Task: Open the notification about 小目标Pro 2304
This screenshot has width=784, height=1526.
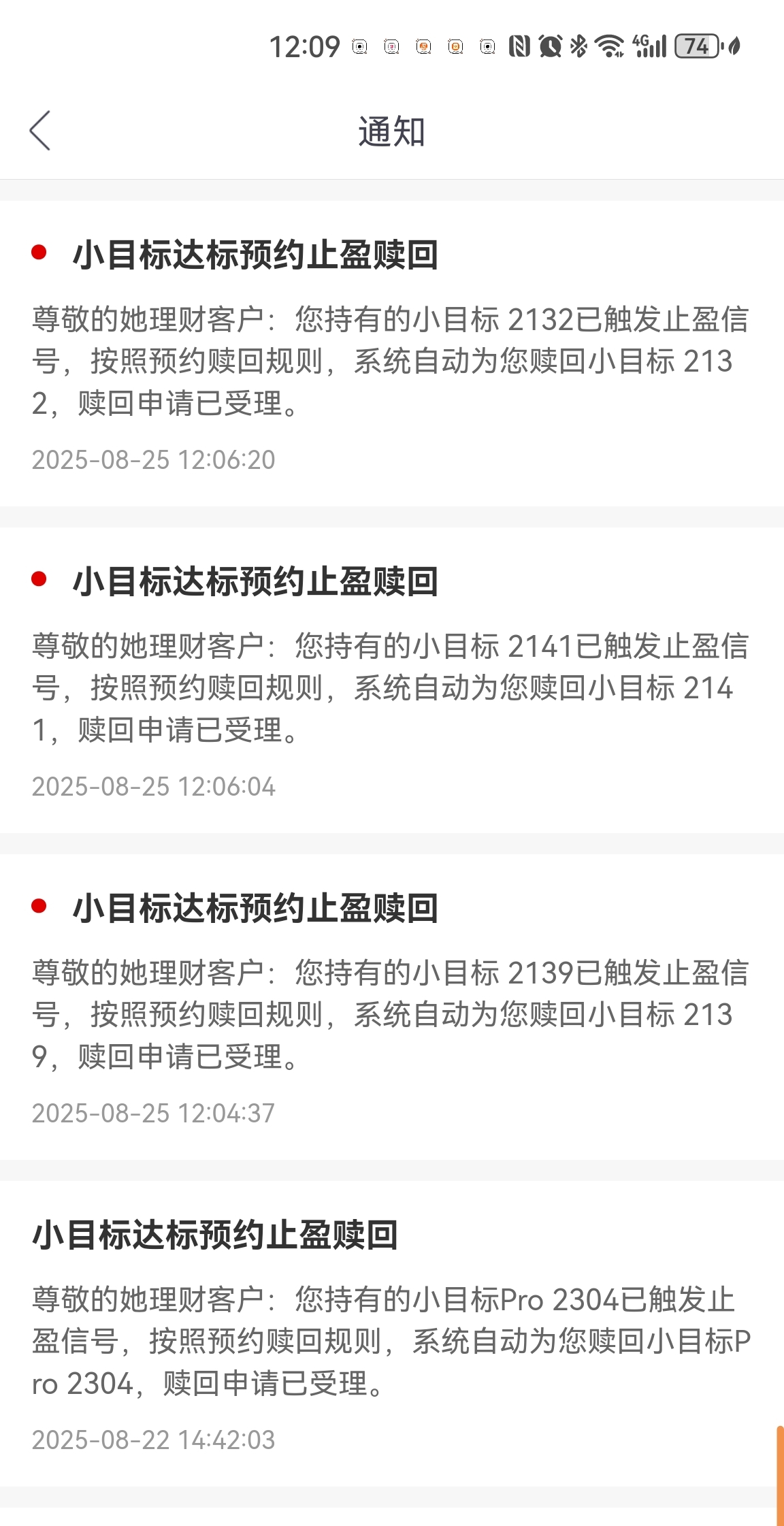Action: (x=392, y=1333)
